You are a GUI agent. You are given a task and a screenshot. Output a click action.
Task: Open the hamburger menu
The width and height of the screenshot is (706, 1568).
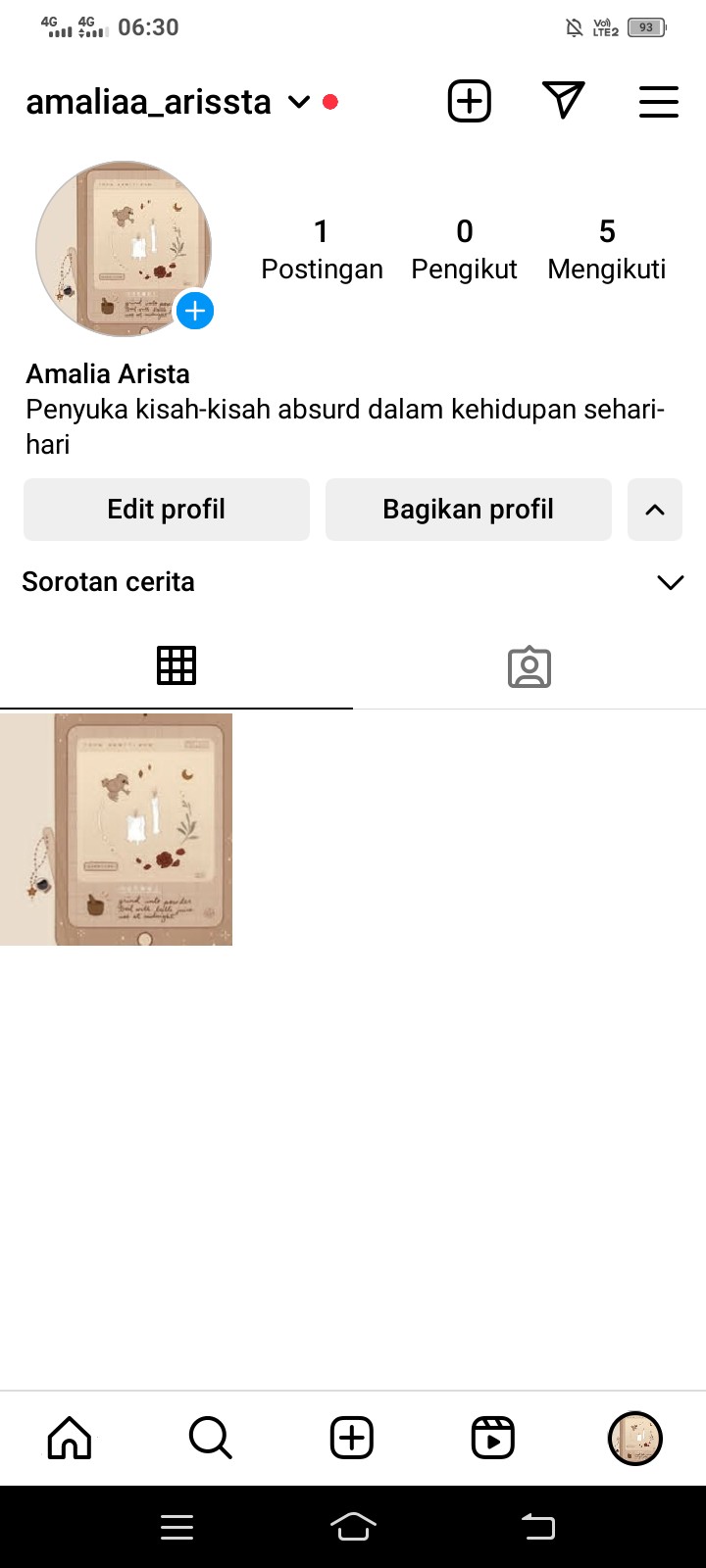pos(659,102)
